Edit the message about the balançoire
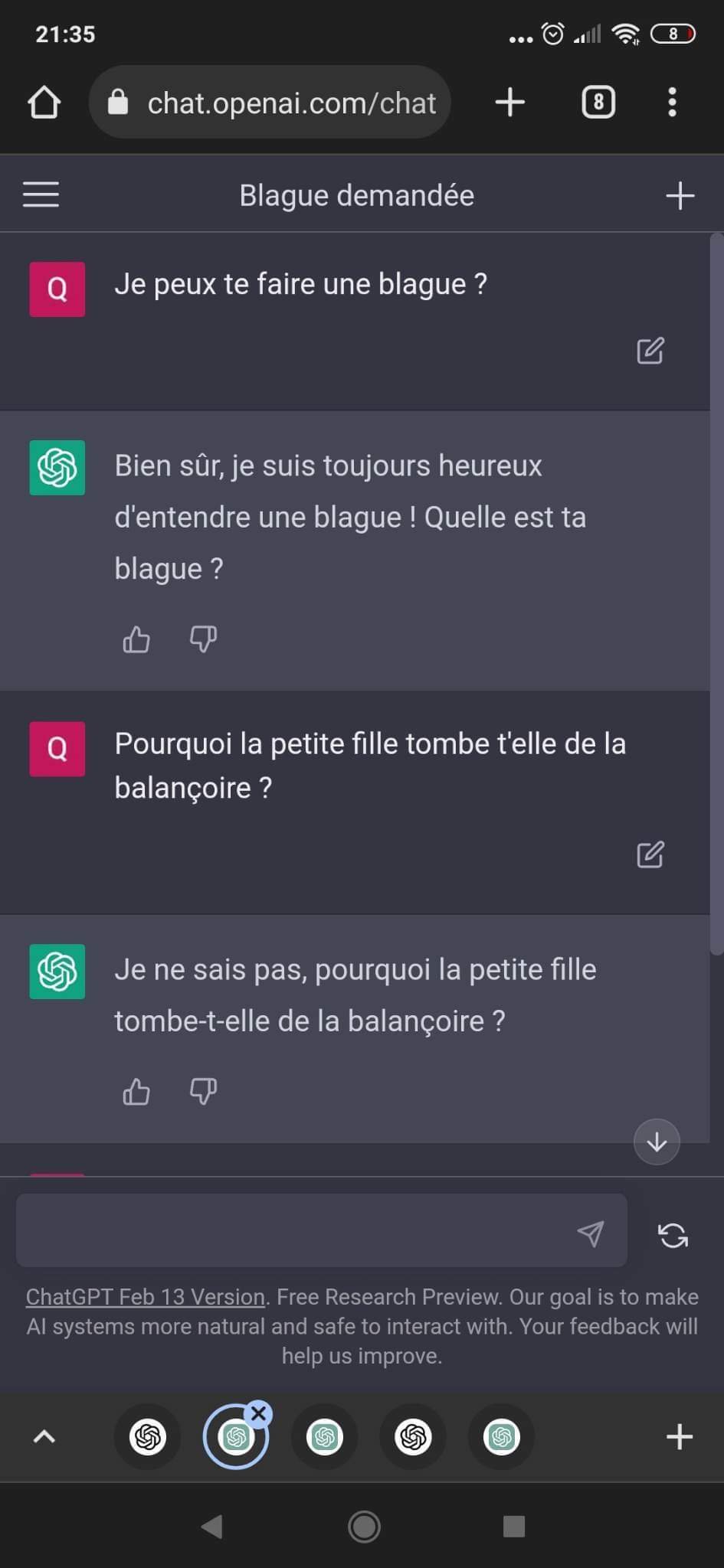 pyautogui.click(x=650, y=854)
